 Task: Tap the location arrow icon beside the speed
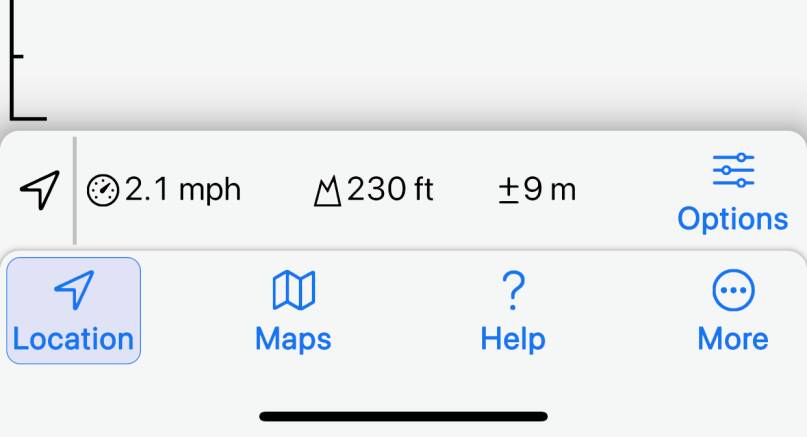[x=38, y=190]
